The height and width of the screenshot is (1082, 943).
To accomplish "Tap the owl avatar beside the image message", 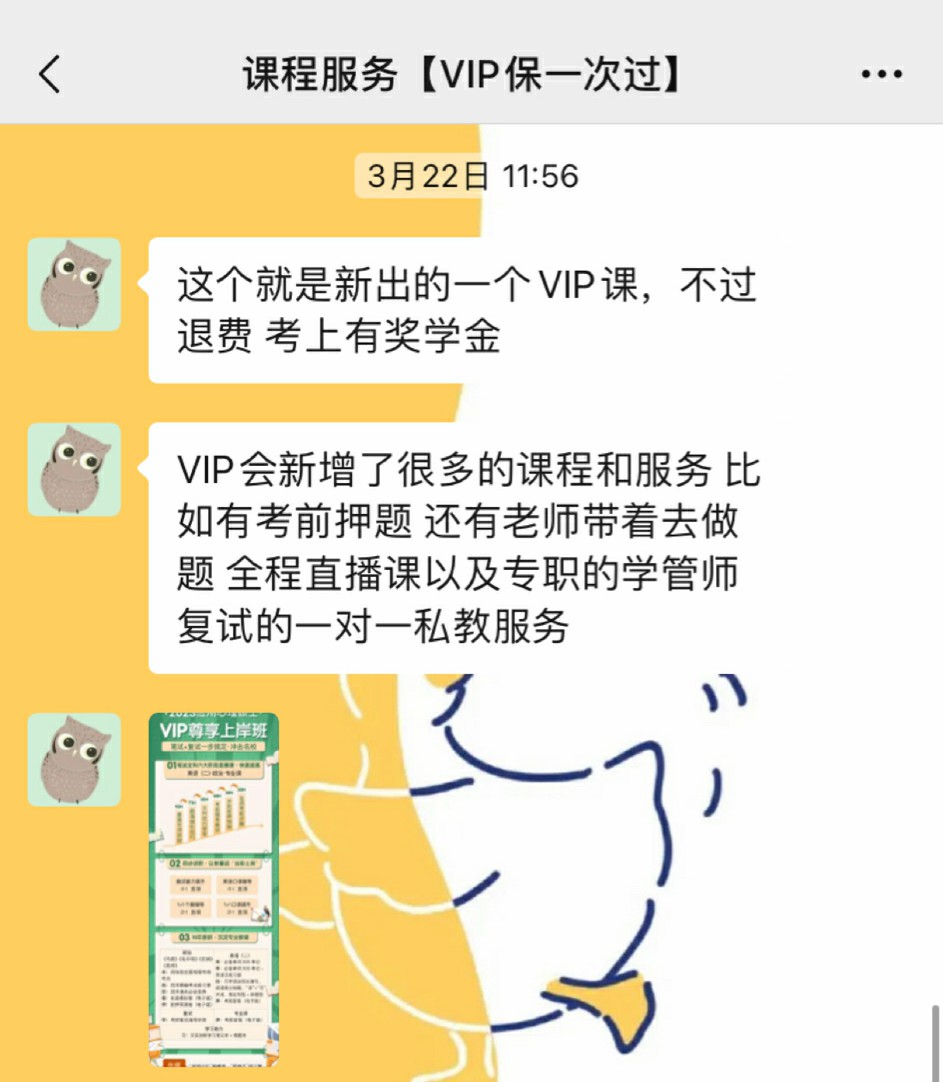I will 74,759.
